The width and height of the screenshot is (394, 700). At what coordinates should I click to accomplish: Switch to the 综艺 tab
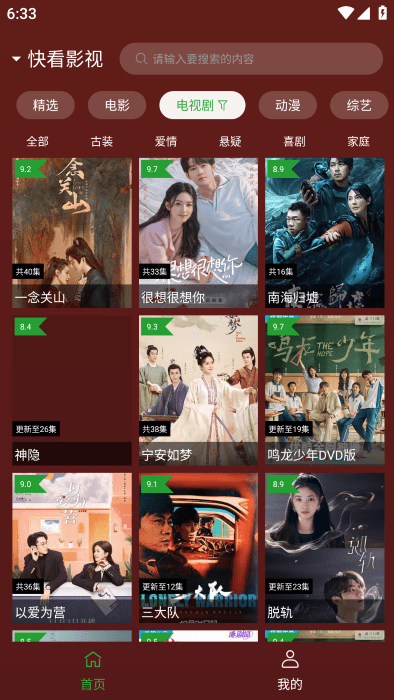click(x=359, y=105)
